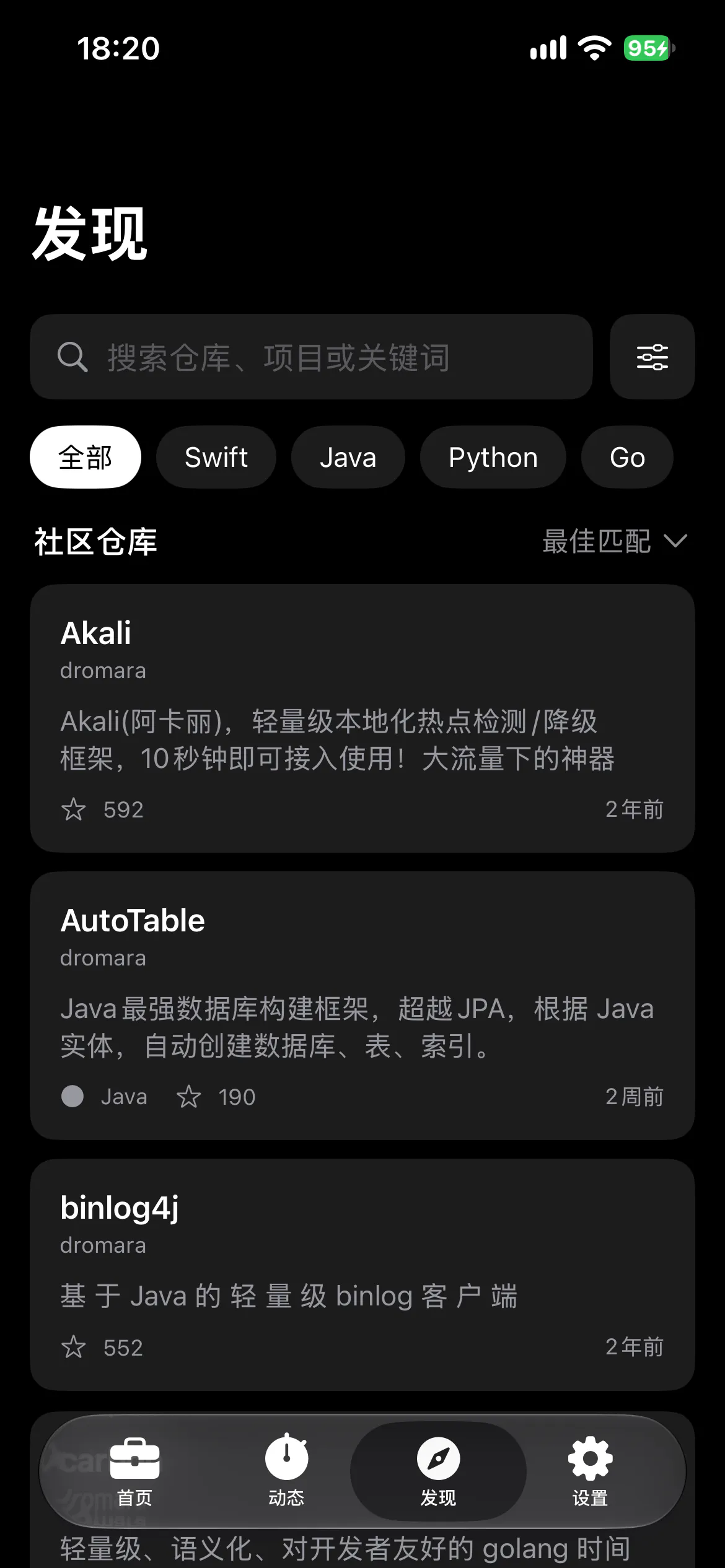Filter repositories by Java
Viewport: 725px width, 1568px height.
348,457
